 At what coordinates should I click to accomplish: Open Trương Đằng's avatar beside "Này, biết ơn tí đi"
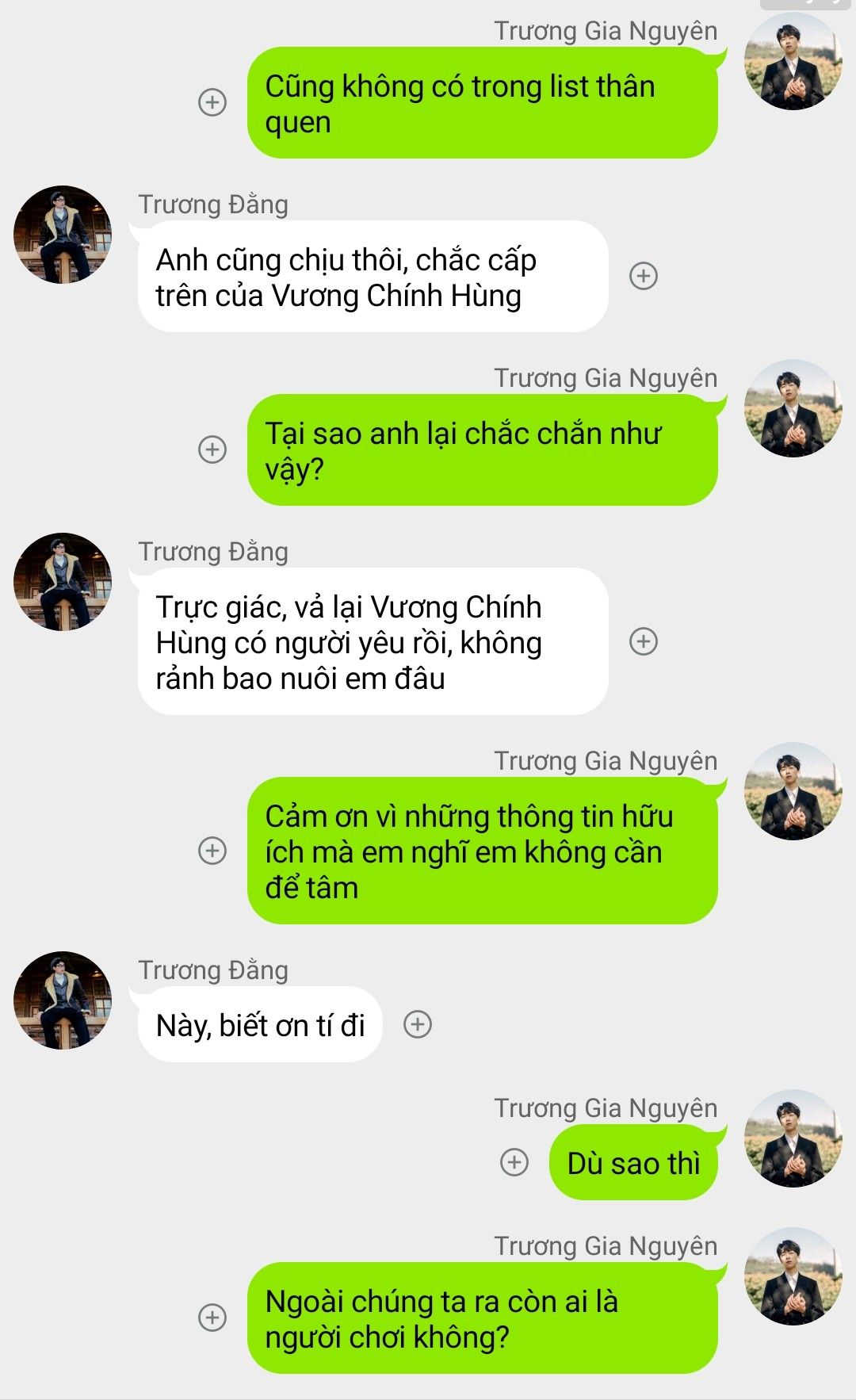point(63,1000)
